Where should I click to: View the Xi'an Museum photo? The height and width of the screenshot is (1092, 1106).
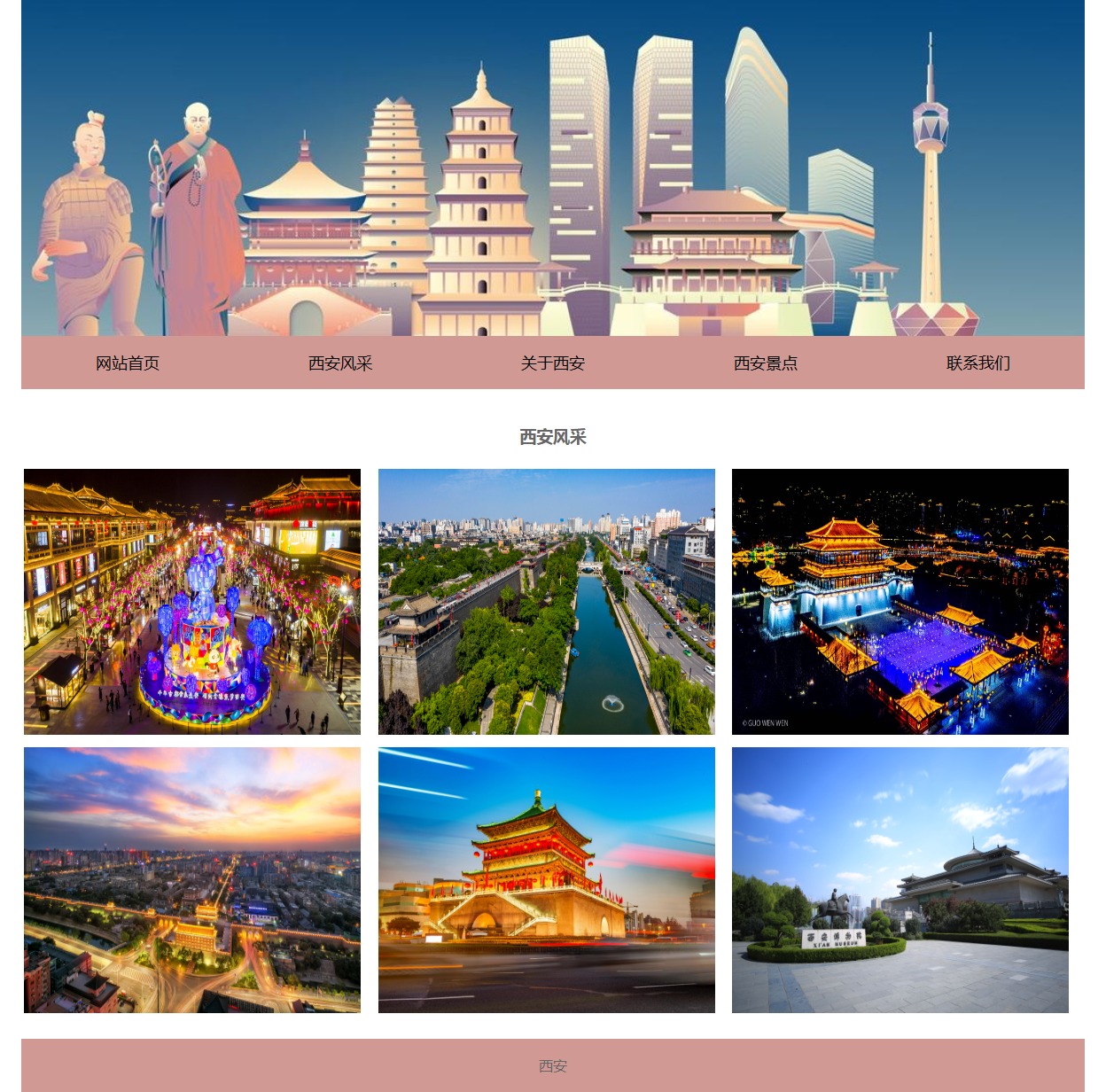tap(900, 880)
